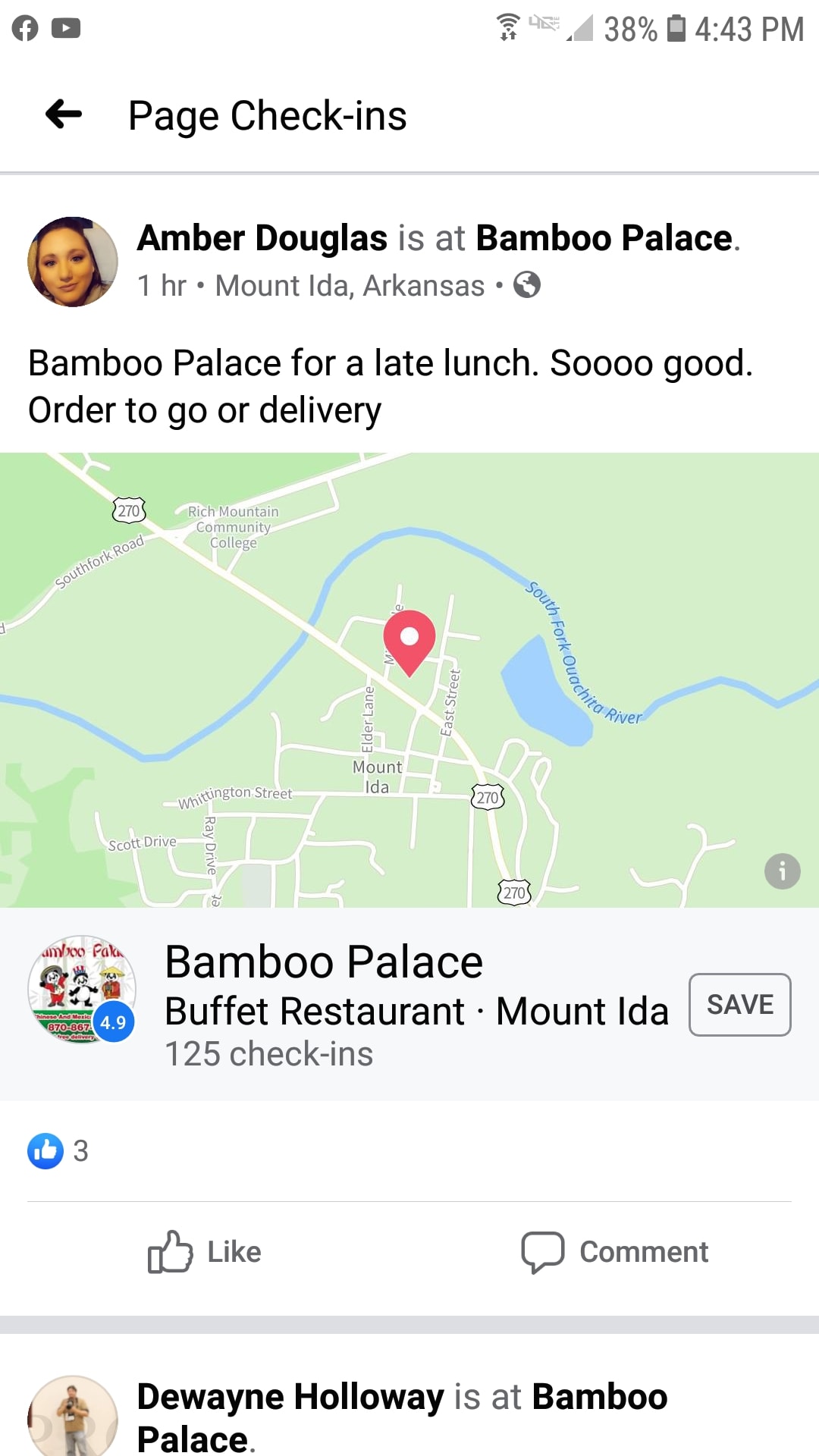Screen dimensions: 819x1456
Task: Click the battery indicator in the status bar
Action: tap(674, 29)
